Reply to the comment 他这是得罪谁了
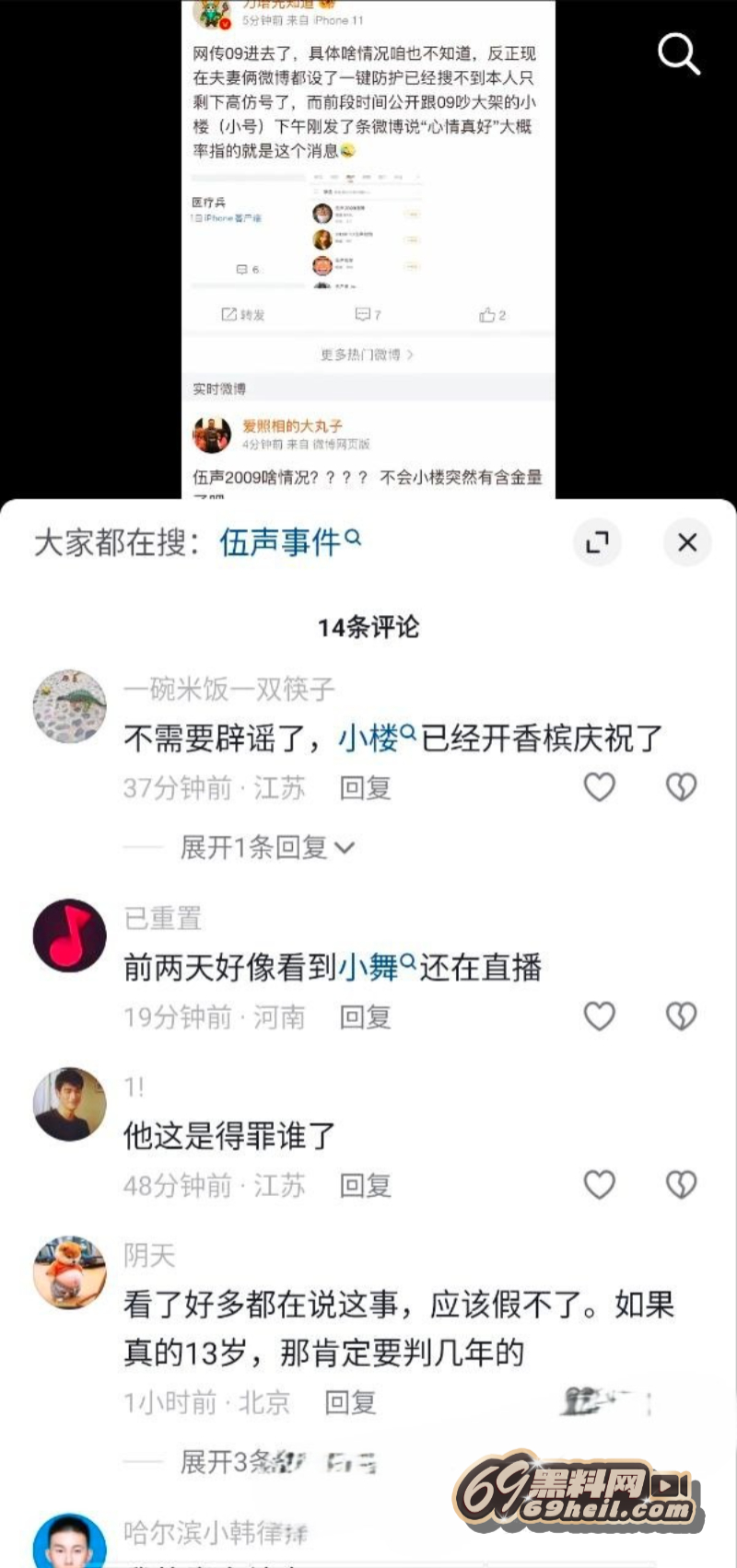The image size is (737, 1568). point(366,1186)
